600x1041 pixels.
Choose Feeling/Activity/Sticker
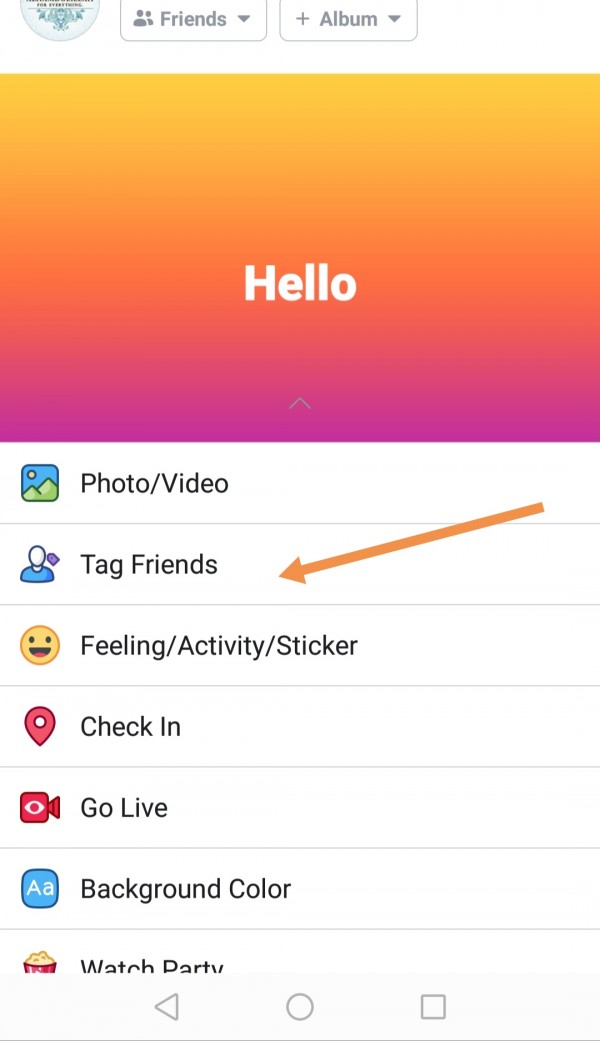(x=218, y=646)
